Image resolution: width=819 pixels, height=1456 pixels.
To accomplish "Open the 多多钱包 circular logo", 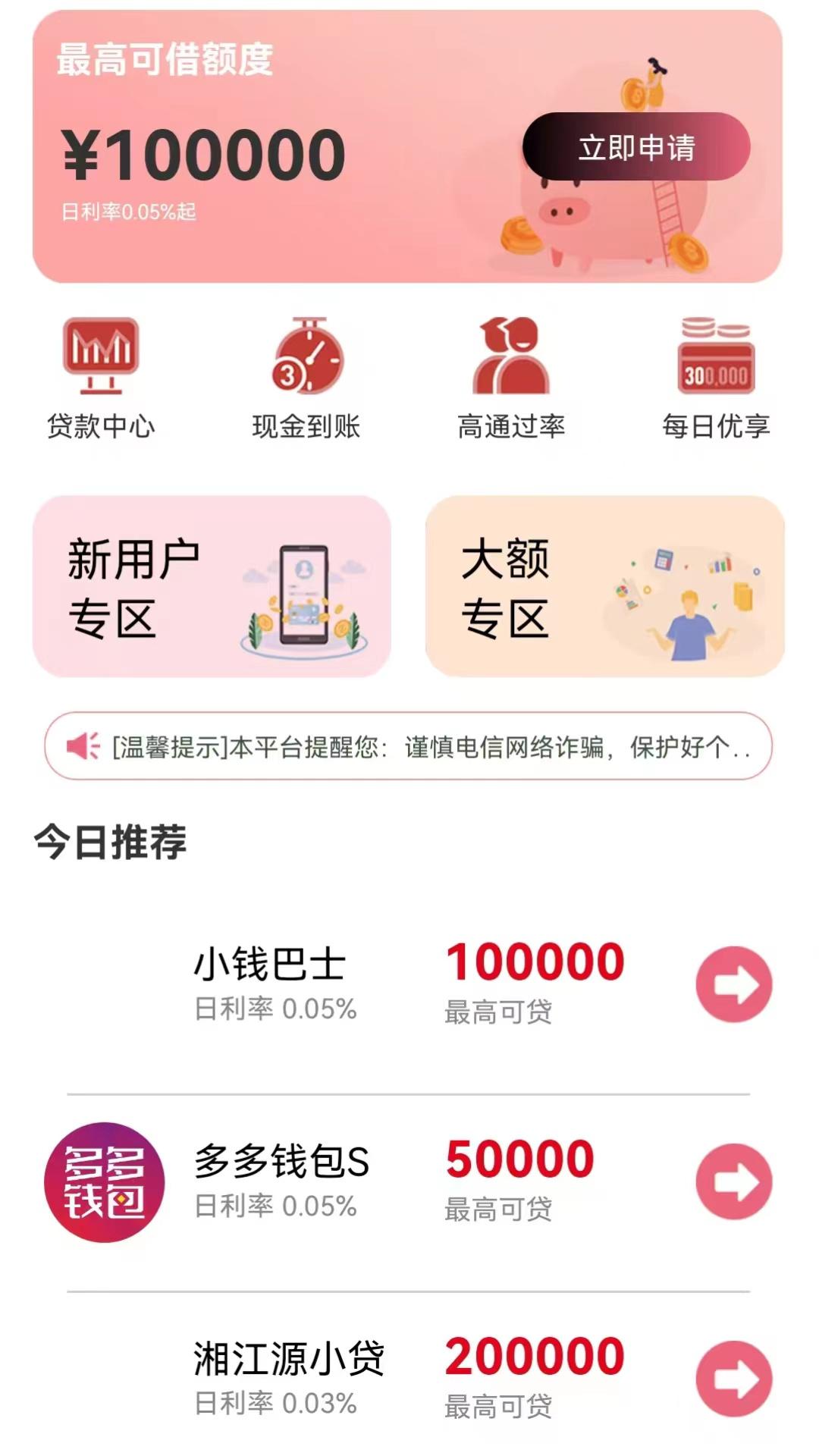I will coord(106,1184).
